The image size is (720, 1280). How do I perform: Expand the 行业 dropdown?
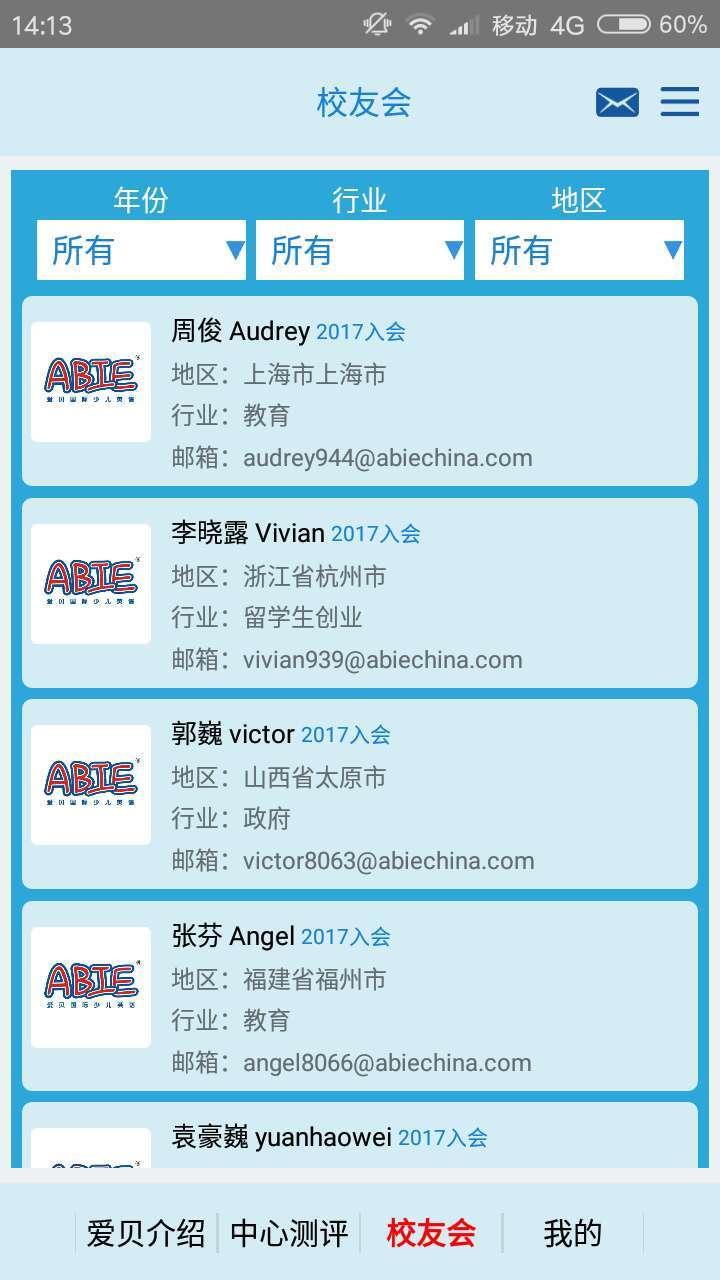click(x=360, y=250)
